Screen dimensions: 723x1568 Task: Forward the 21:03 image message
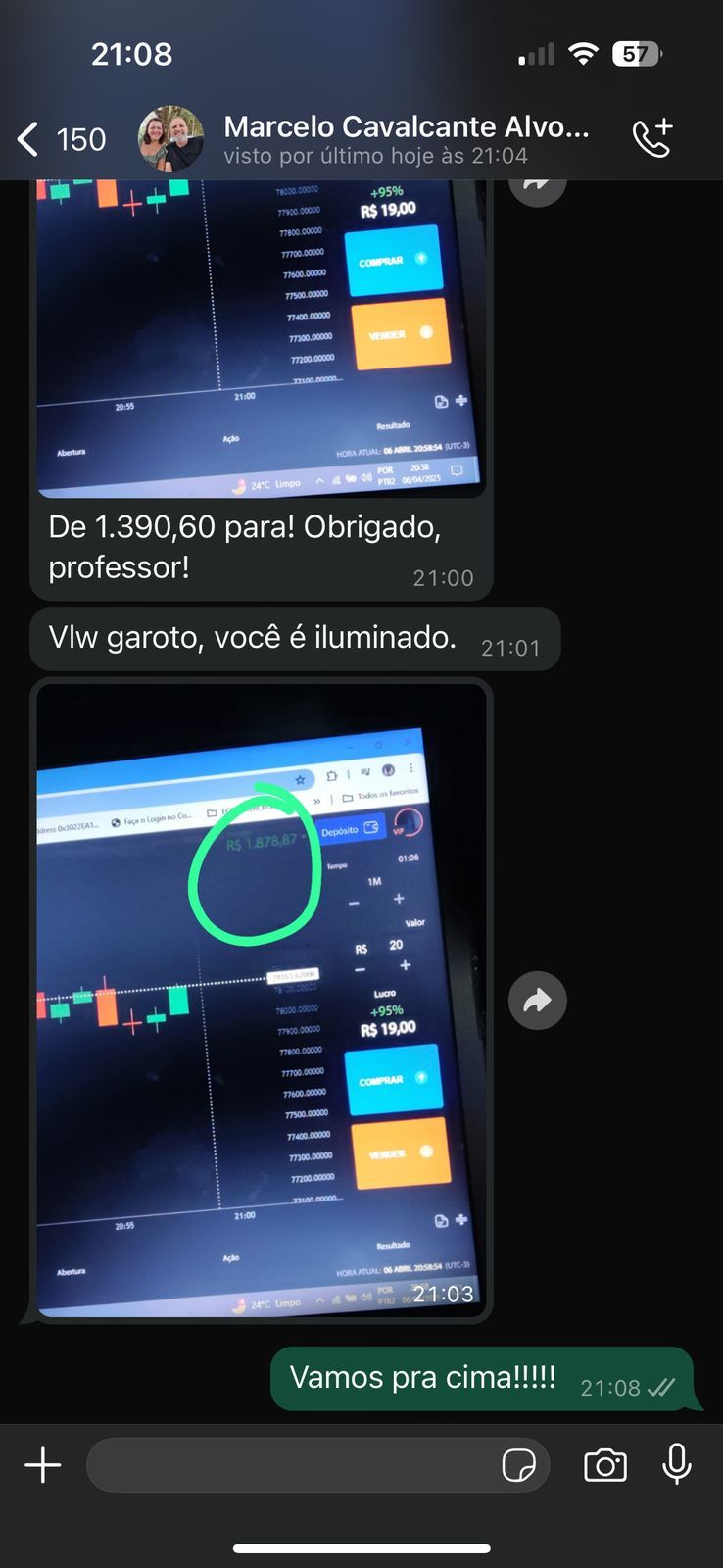(x=537, y=1001)
